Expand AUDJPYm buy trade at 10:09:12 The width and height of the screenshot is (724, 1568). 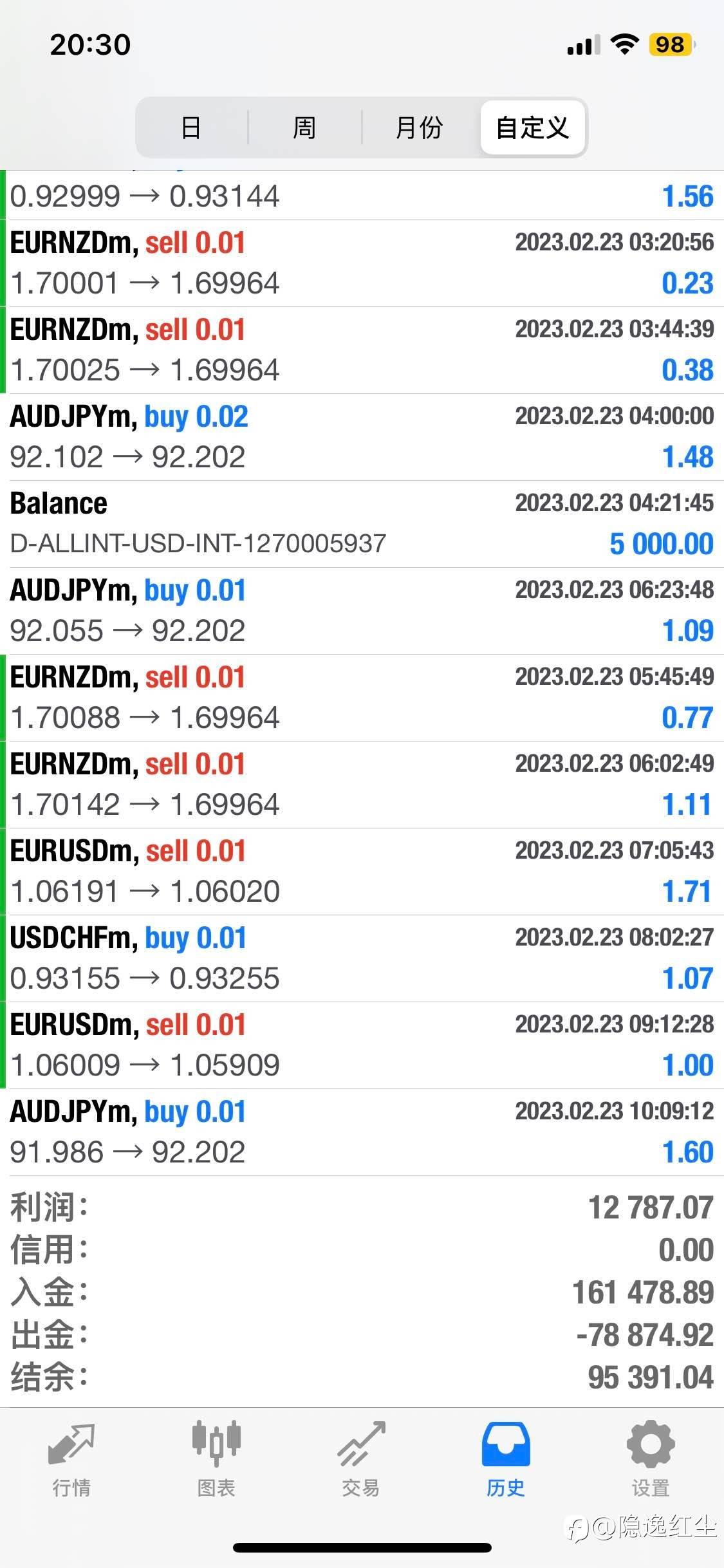(x=362, y=1132)
